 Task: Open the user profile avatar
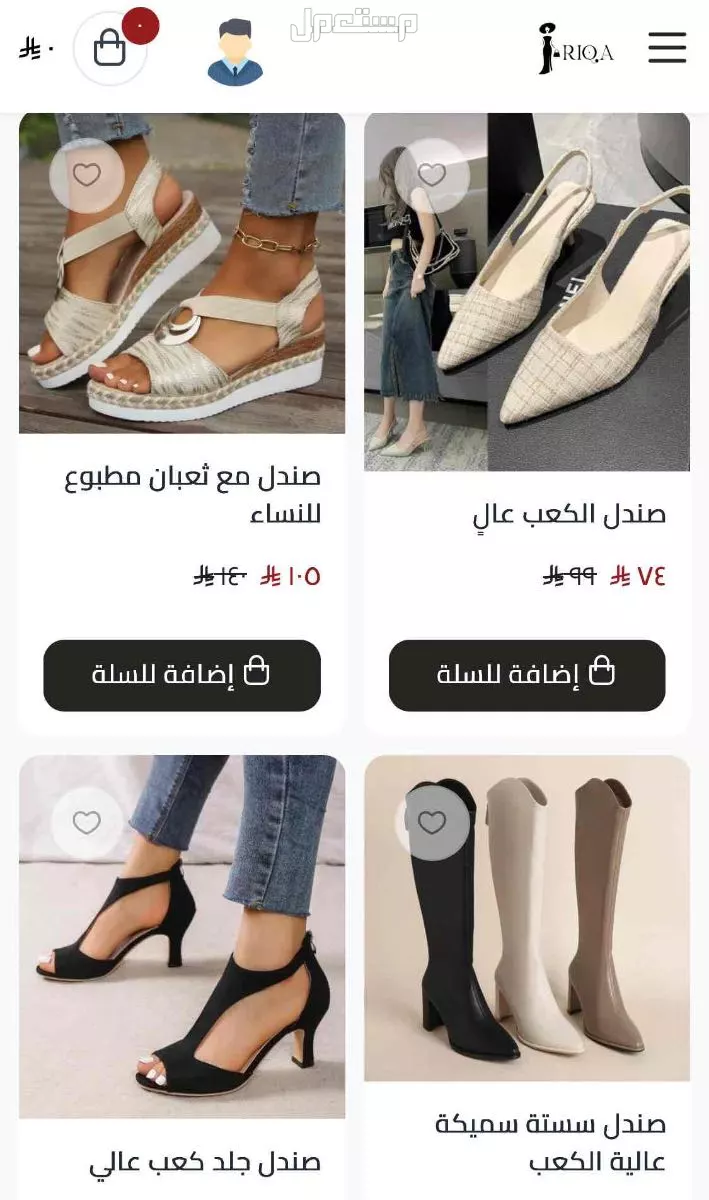235,52
